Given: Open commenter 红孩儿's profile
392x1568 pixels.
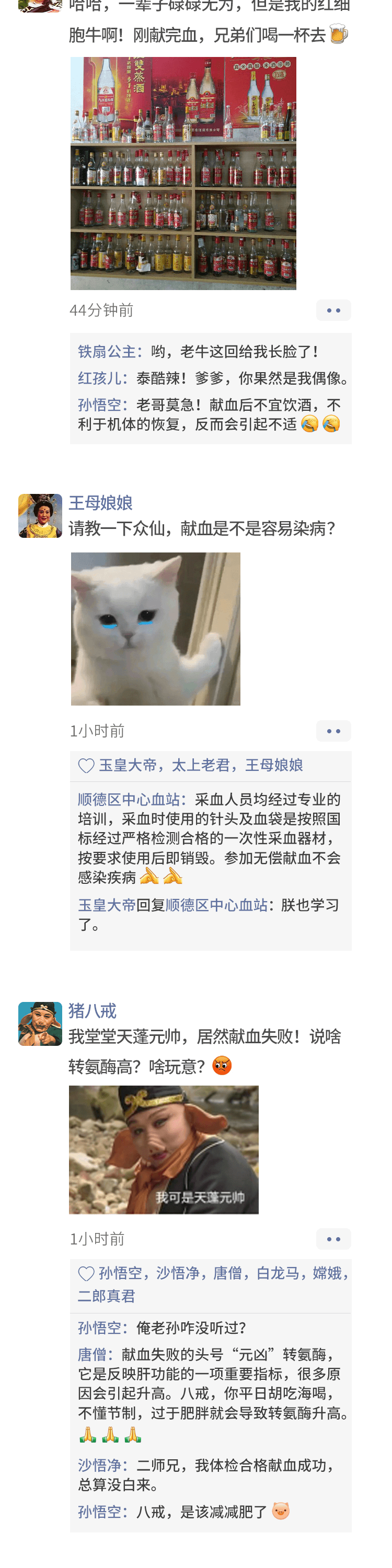Looking at the screenshot, I should pos(100,378).
